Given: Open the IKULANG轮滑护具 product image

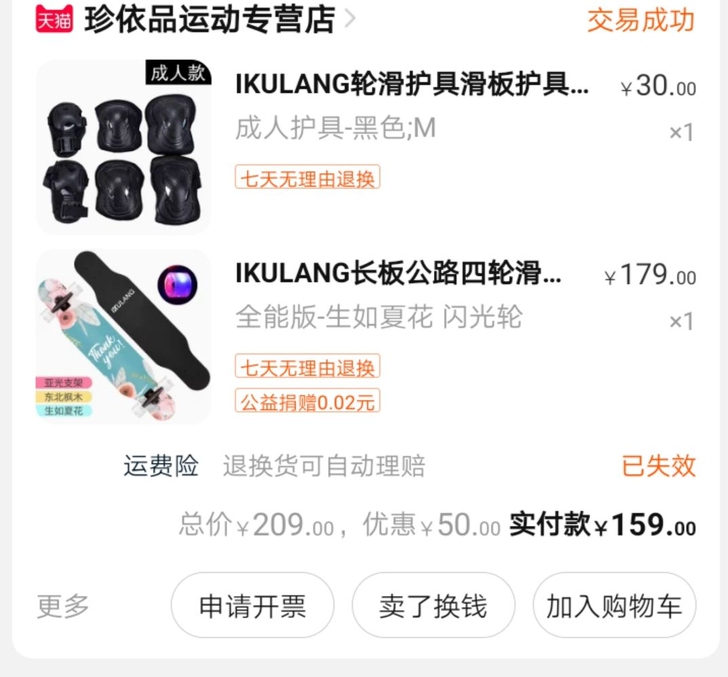Looking at the screenshot, I should [123, 147].
